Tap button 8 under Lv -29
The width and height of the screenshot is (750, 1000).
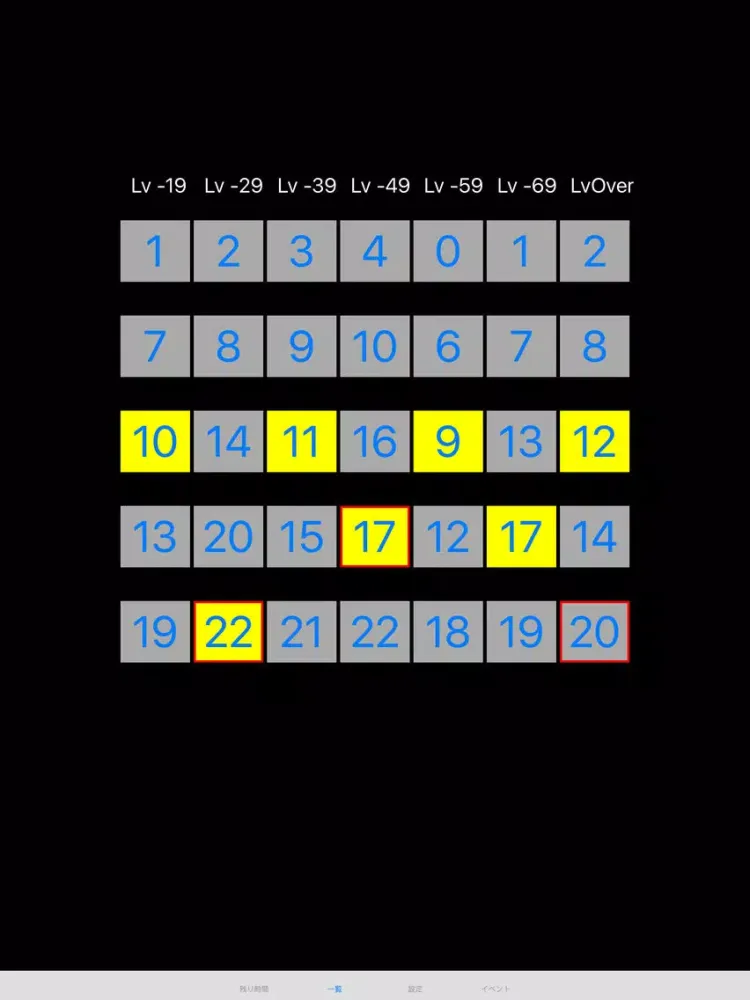[x=228, y=346]
